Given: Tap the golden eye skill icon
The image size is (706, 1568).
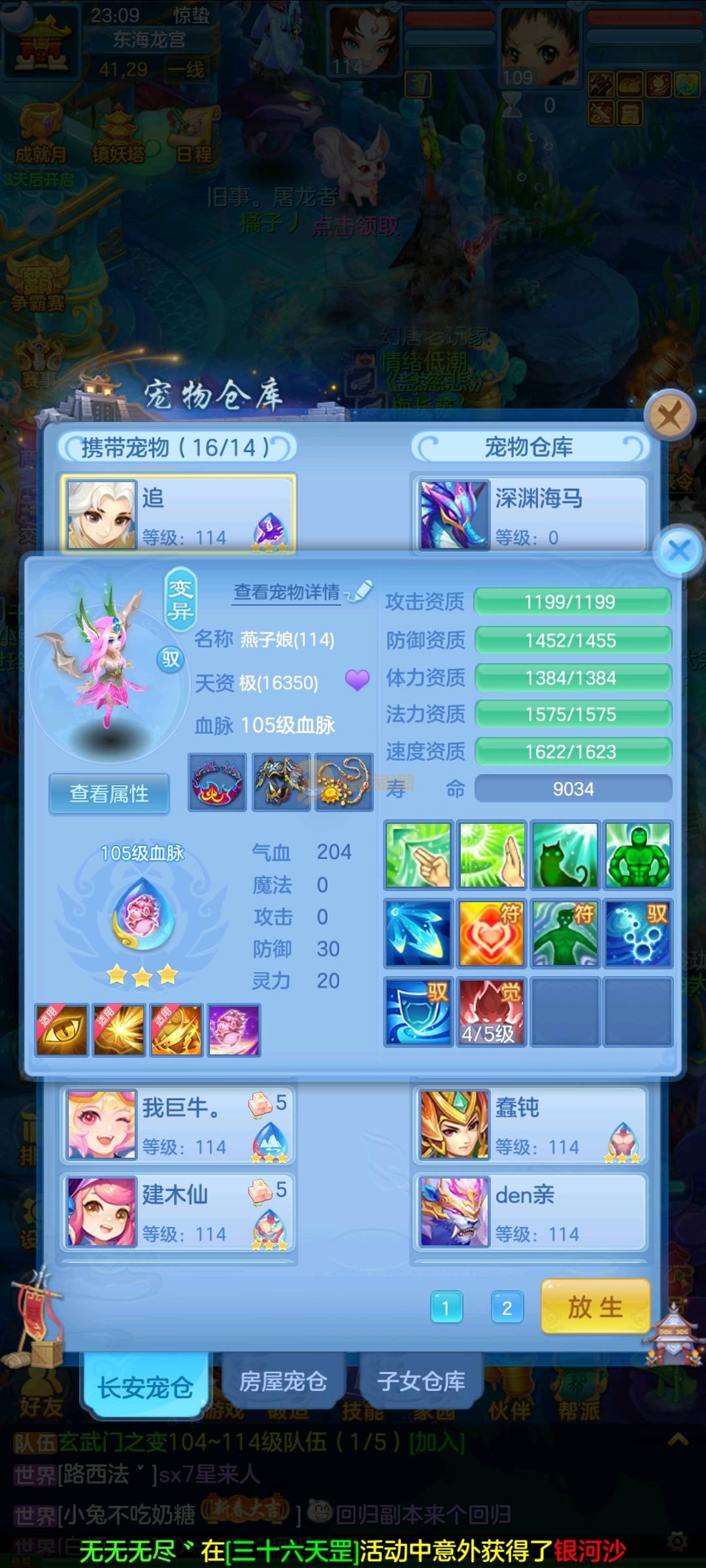Looking at the screenshot, I should 61,1030.
